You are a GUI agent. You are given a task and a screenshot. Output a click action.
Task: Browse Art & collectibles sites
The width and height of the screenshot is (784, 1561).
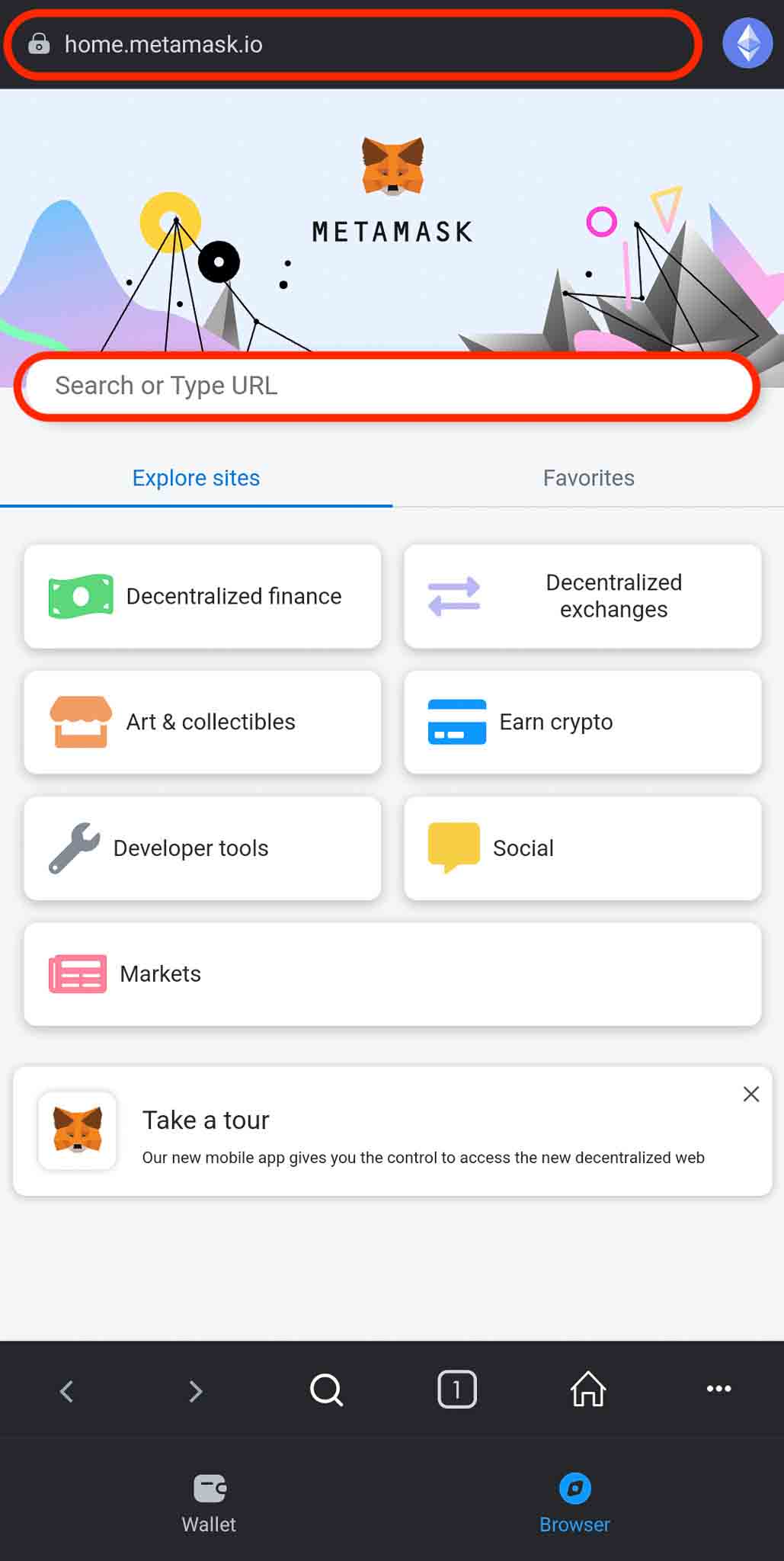(203, 722)
